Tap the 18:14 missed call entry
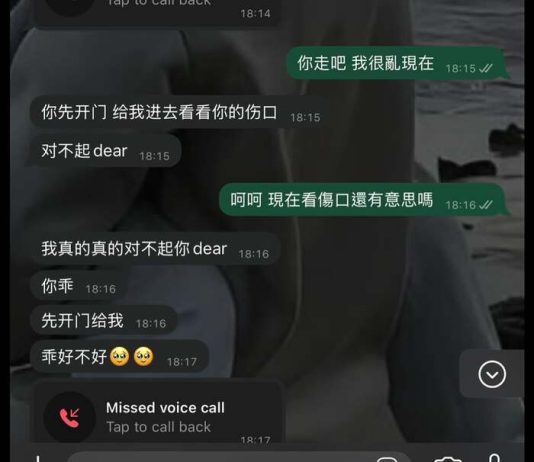The image size is (534, 462). pyautogui.click(x=158, y=10)
